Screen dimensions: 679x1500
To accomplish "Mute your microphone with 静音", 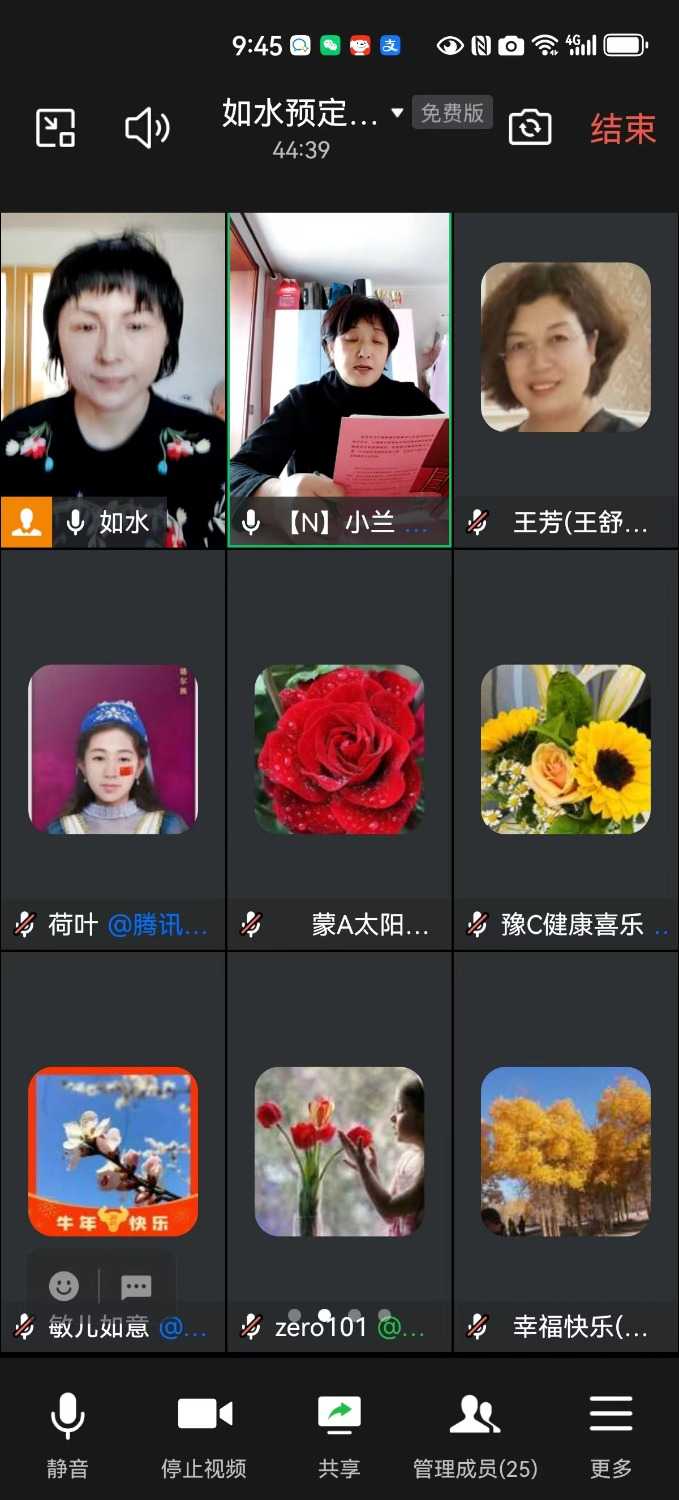I will point(67,1434).
